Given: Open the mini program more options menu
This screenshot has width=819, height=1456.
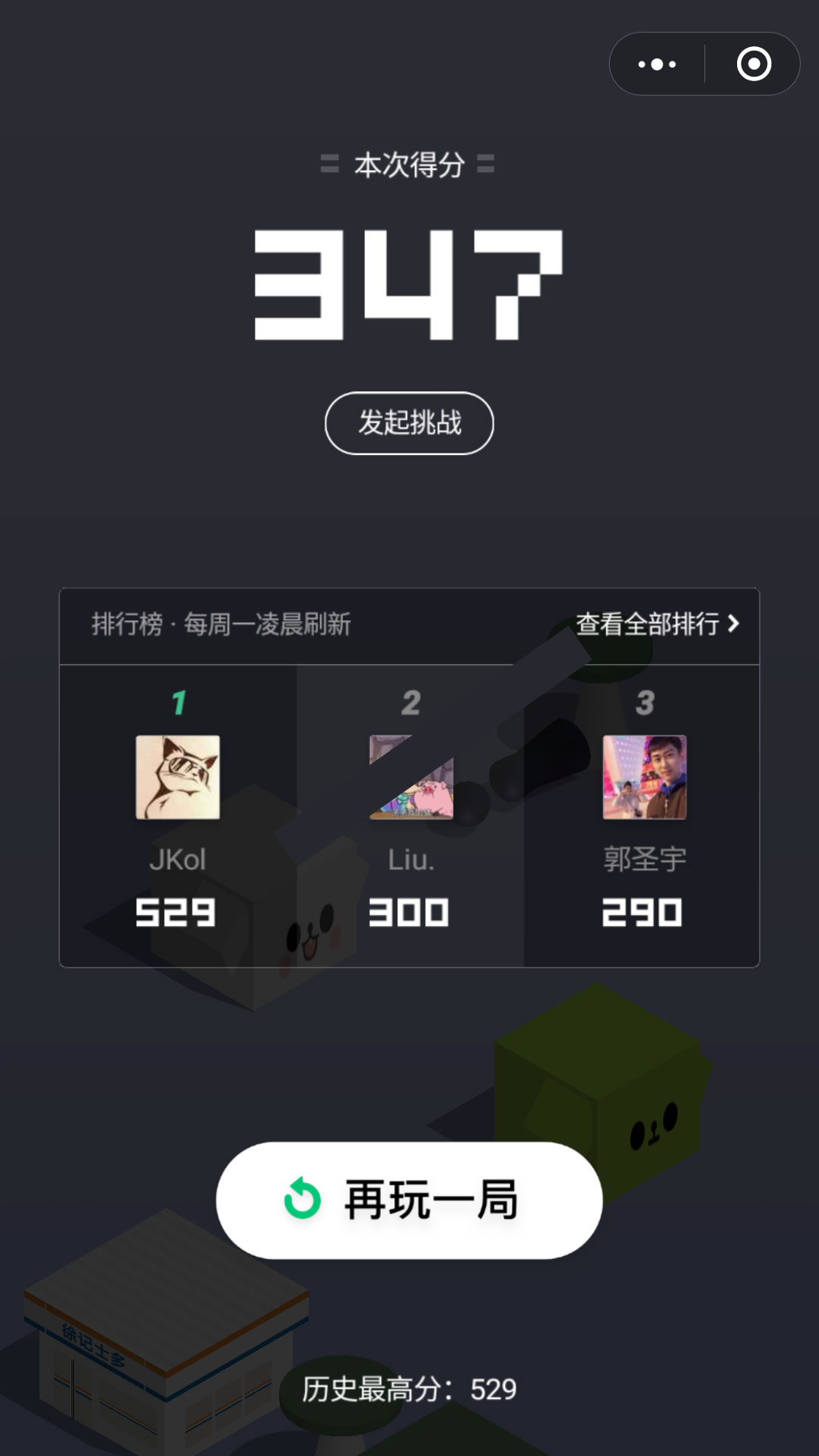Looking at the screenshot, I should (x=657, y=64).
